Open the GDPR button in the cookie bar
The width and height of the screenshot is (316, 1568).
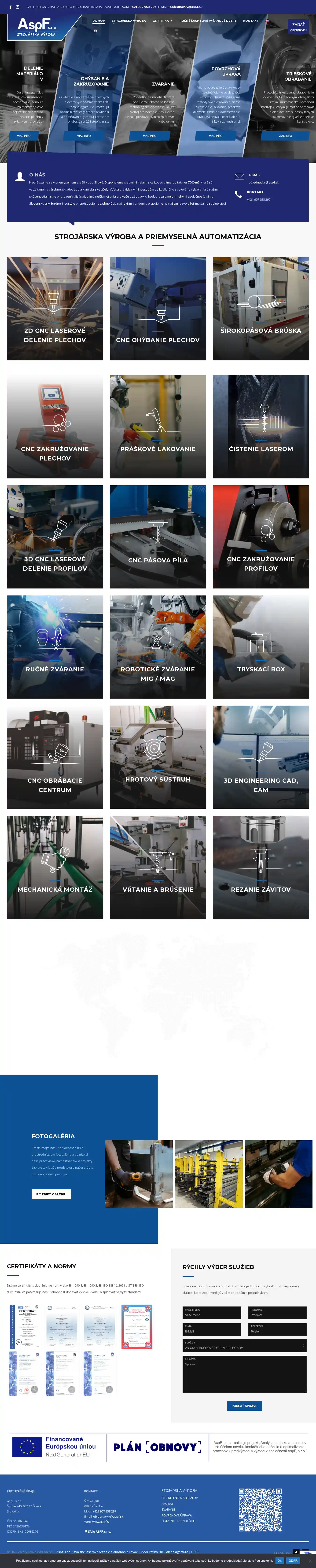[x=293, y=1561]
